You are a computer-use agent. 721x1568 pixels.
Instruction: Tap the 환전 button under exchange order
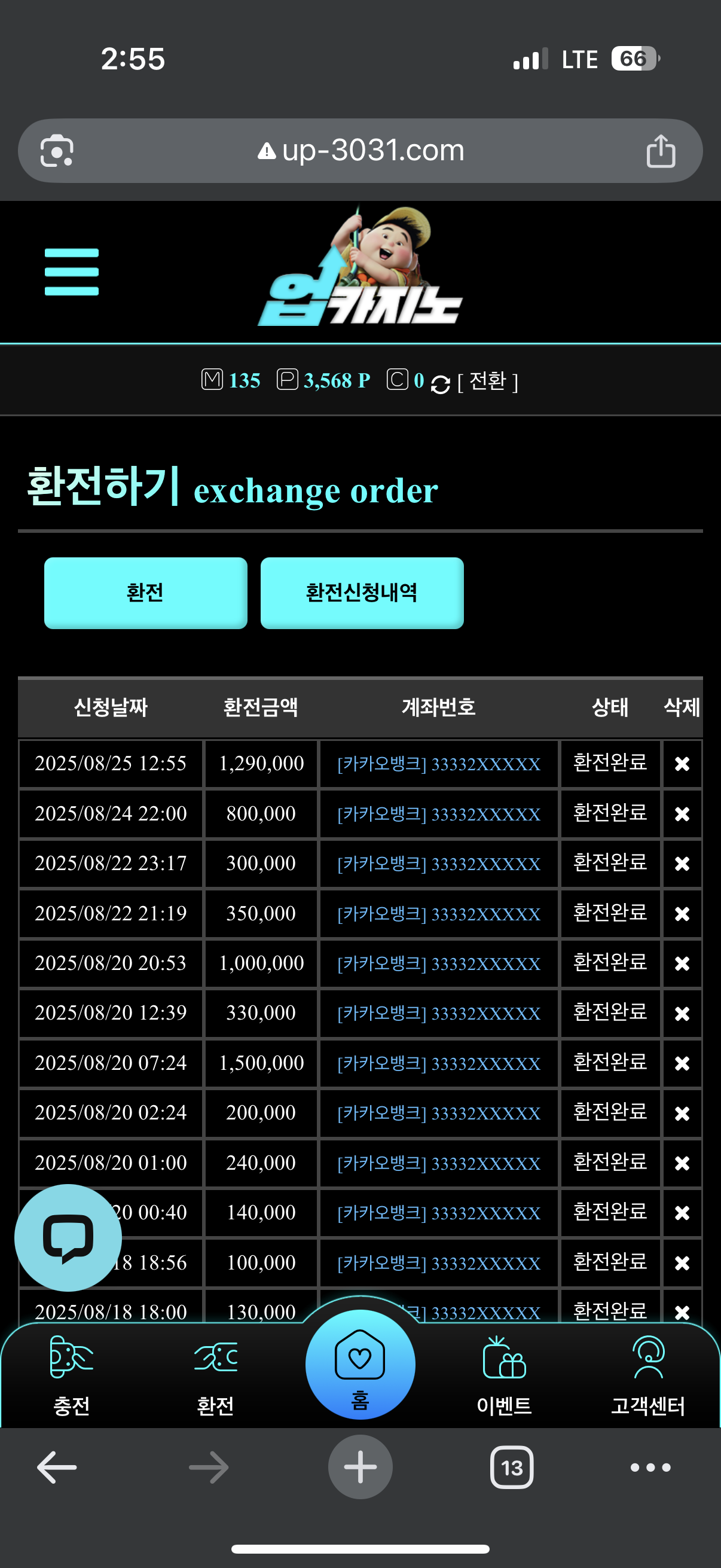point(145,592)
